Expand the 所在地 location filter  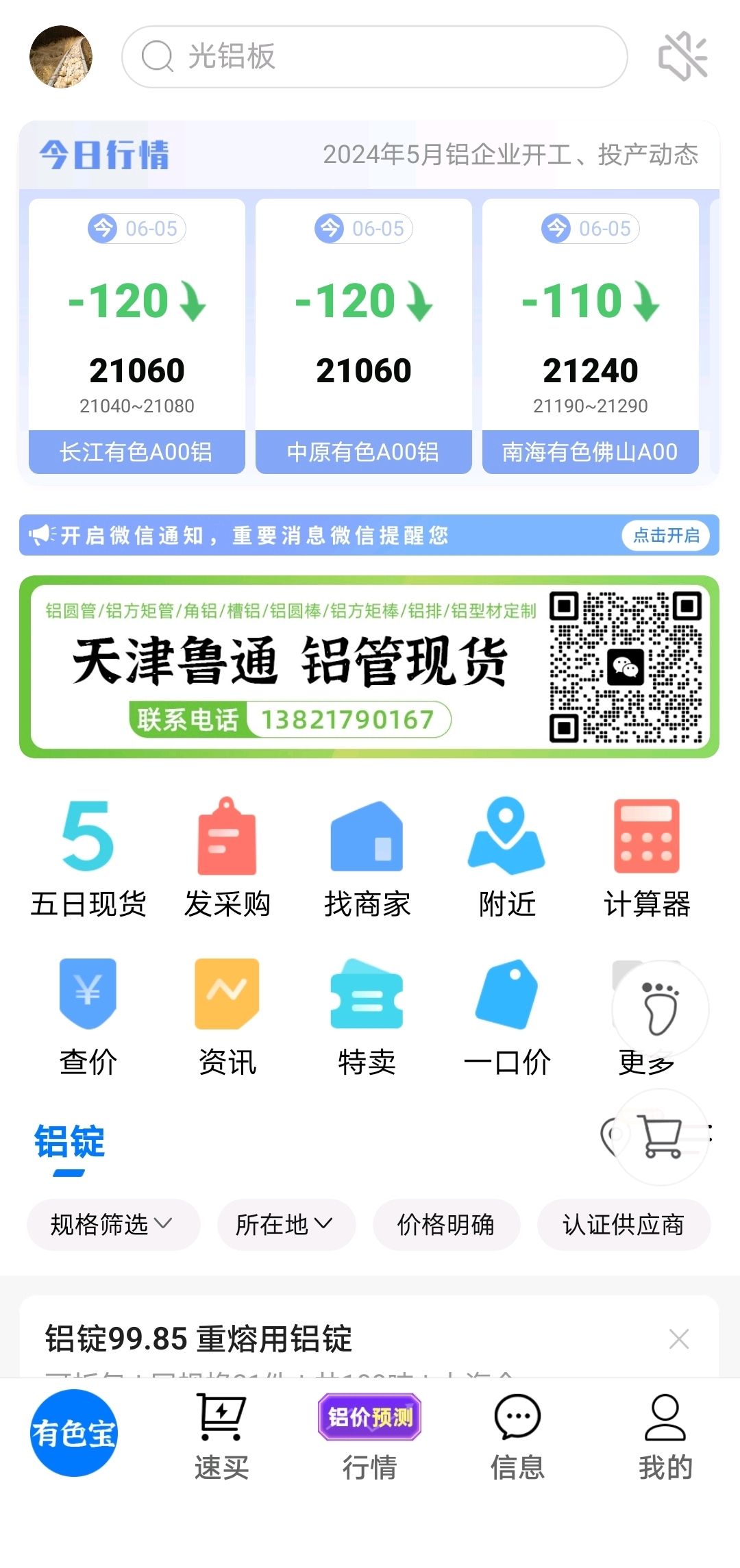[286, 1224]
